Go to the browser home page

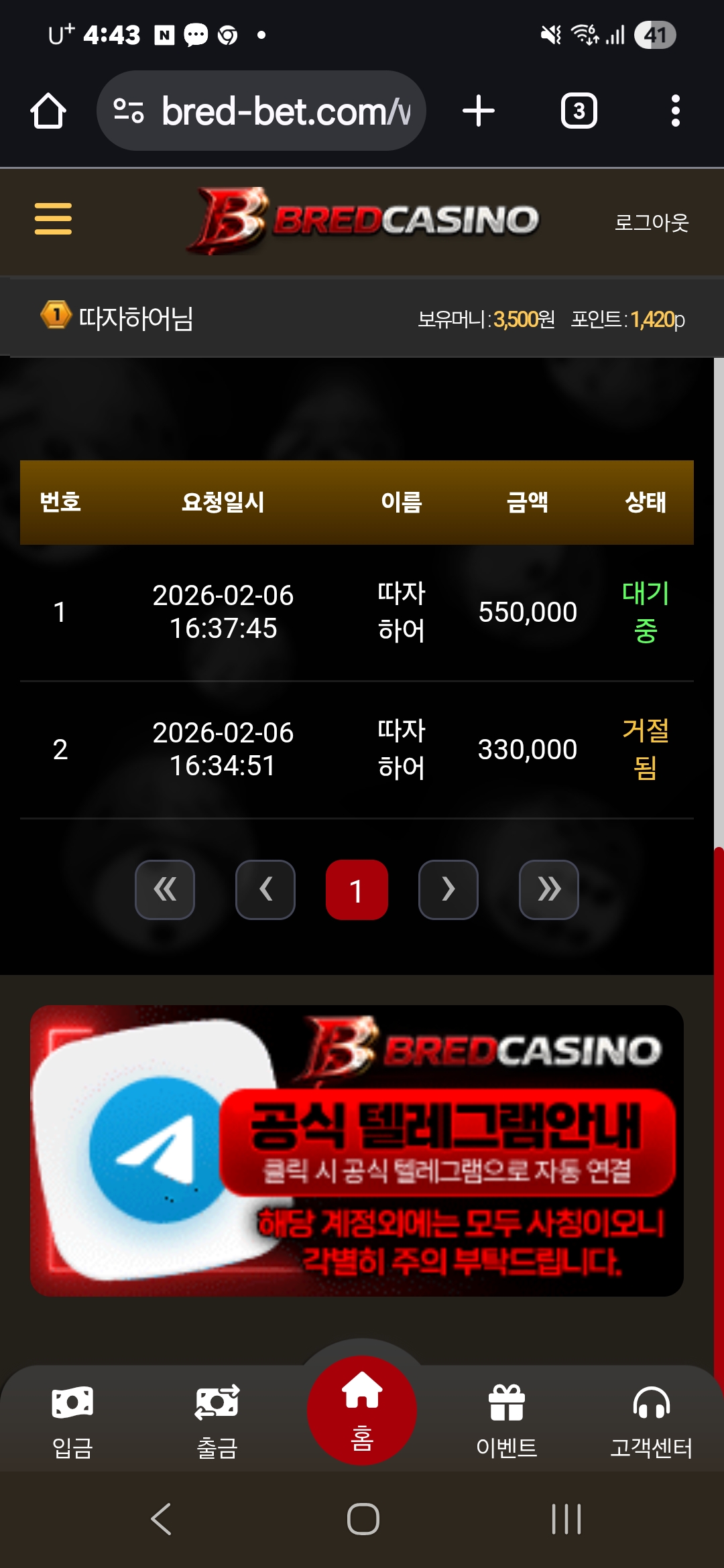pyautogui.click(x=48, y=111)
